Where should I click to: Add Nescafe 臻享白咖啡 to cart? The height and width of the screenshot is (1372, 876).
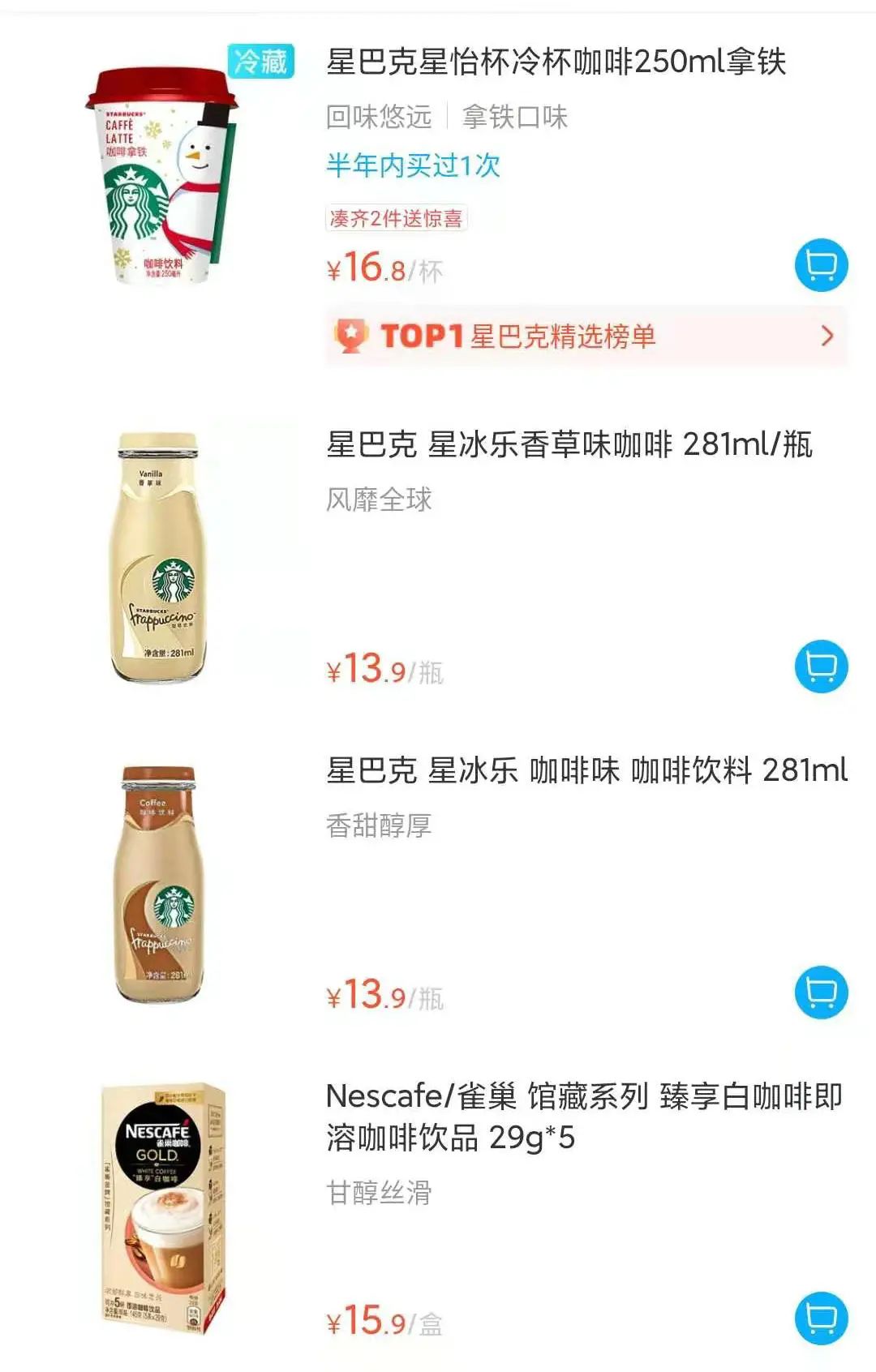point(821,1318)
